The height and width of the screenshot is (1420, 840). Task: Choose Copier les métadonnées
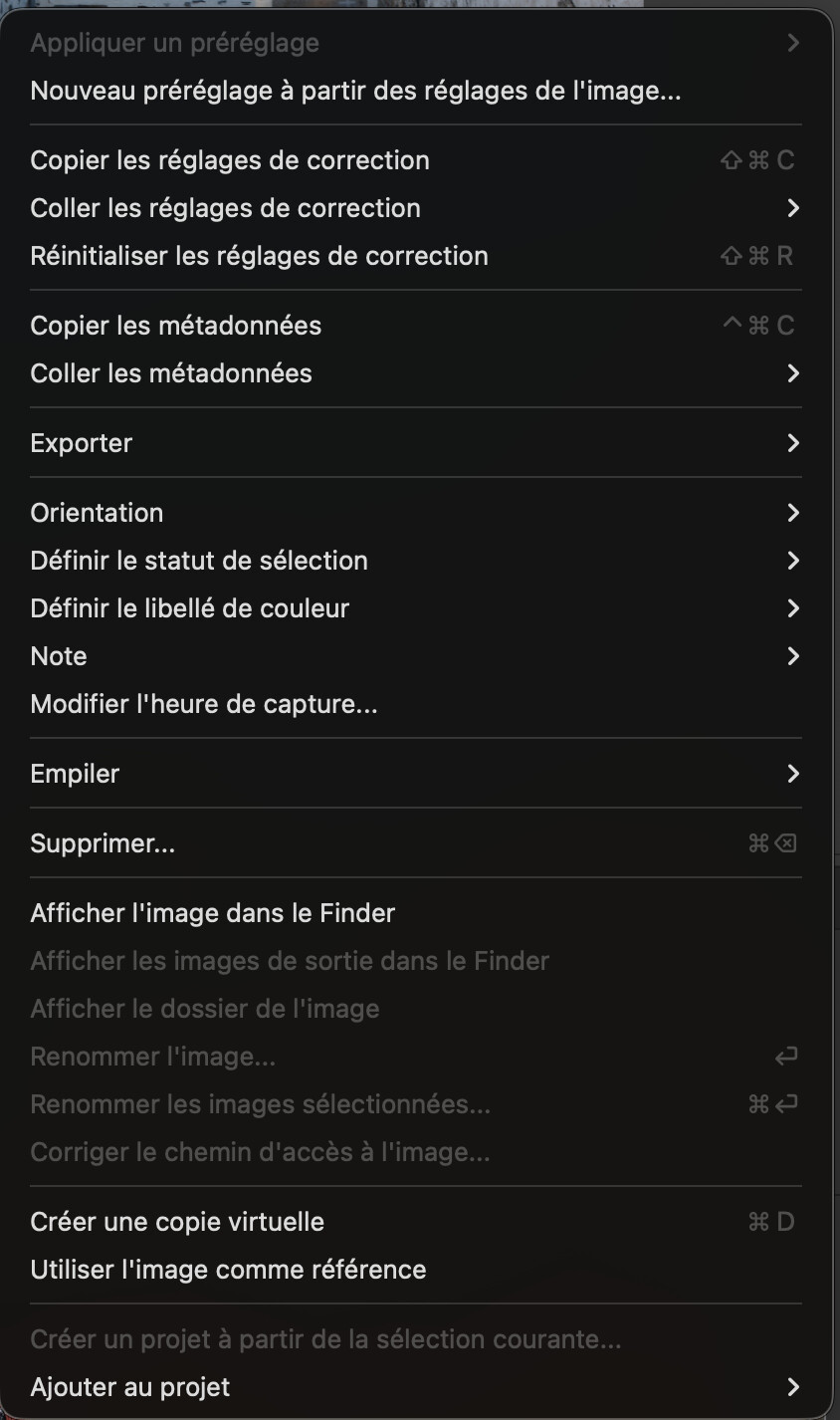pos(176,326)
